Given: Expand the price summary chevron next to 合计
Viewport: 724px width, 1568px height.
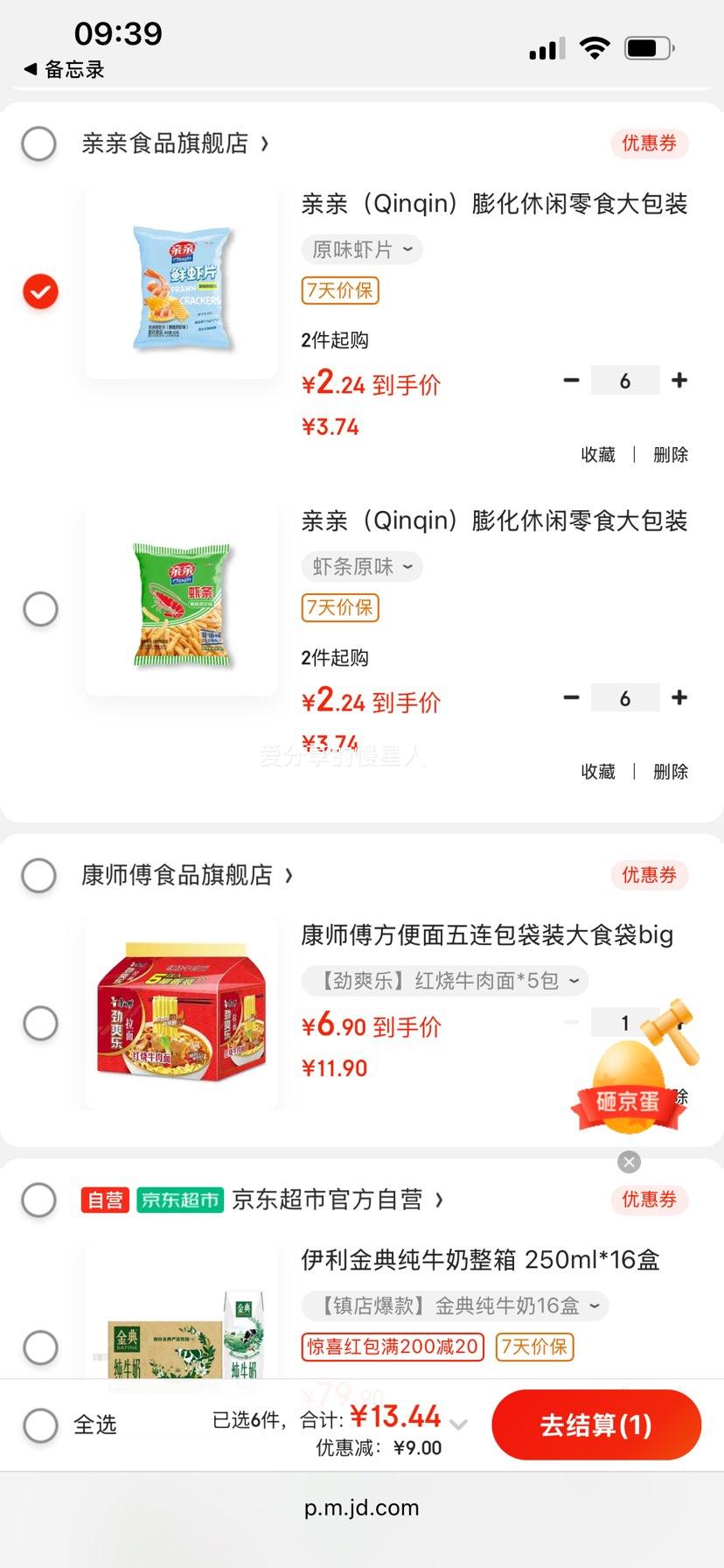Looking at the screenshot, I should (458, 1417).
